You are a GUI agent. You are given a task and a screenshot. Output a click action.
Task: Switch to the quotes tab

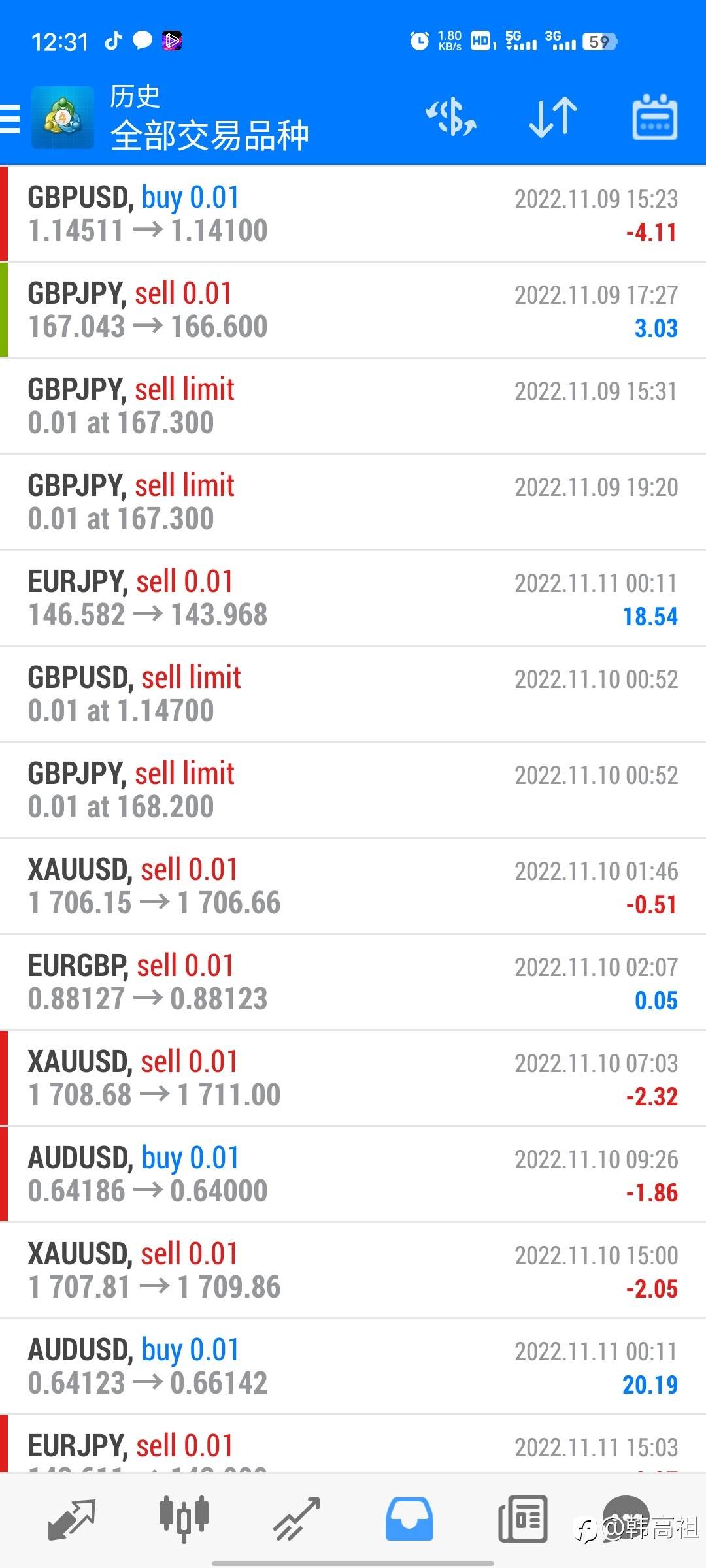72,1520
